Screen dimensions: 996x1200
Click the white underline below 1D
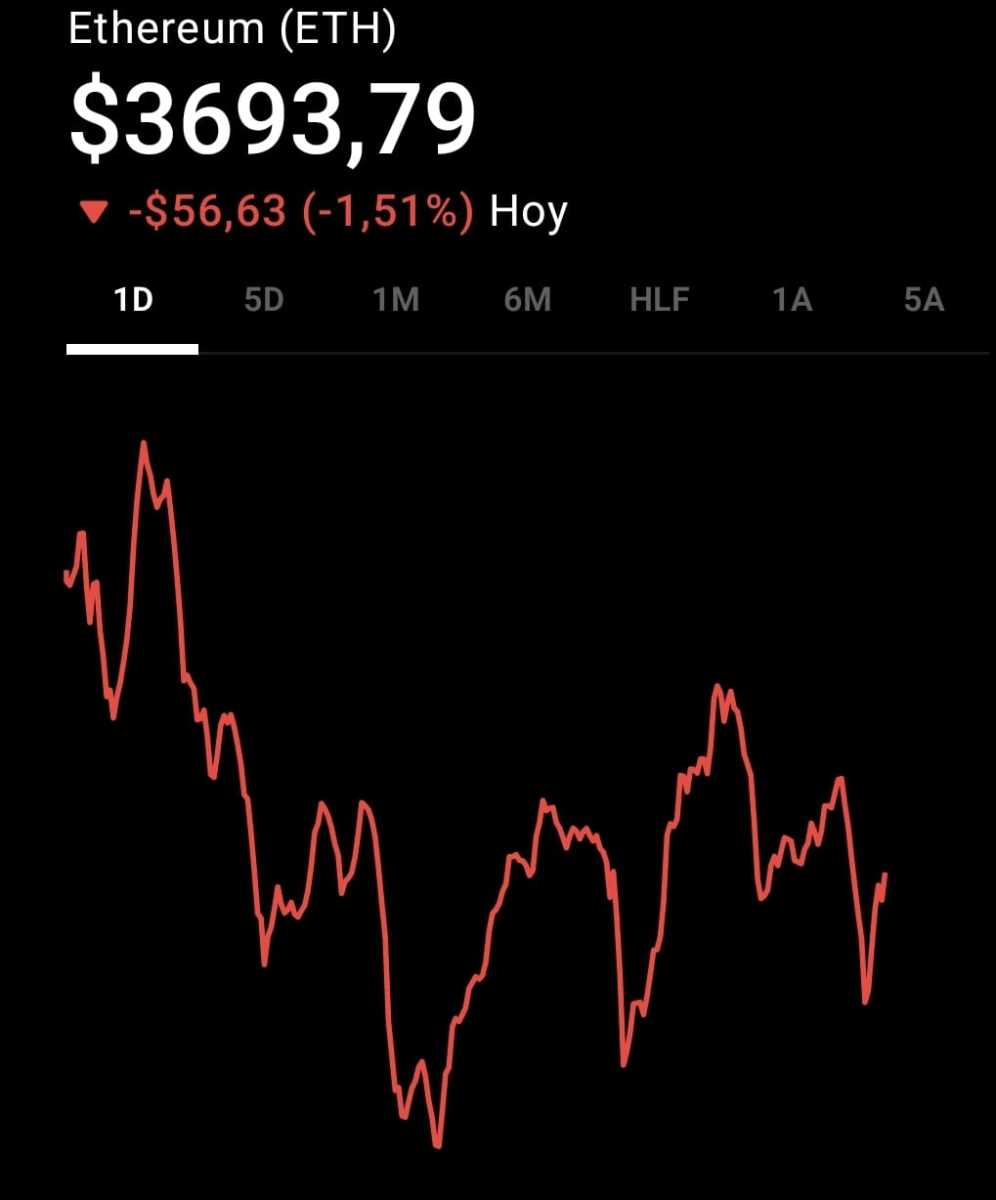tap(131, 350)
